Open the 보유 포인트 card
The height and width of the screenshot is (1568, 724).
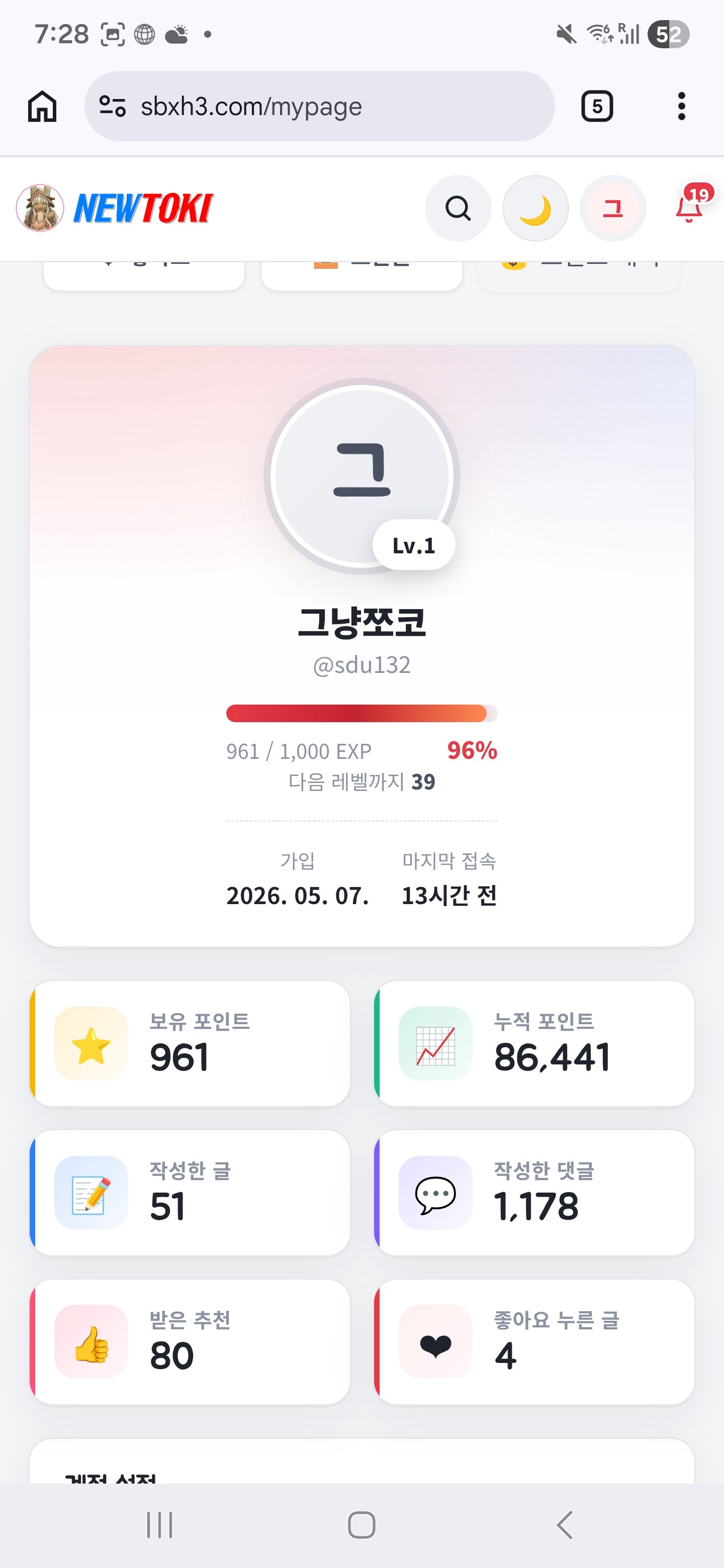pos(190,1043)
